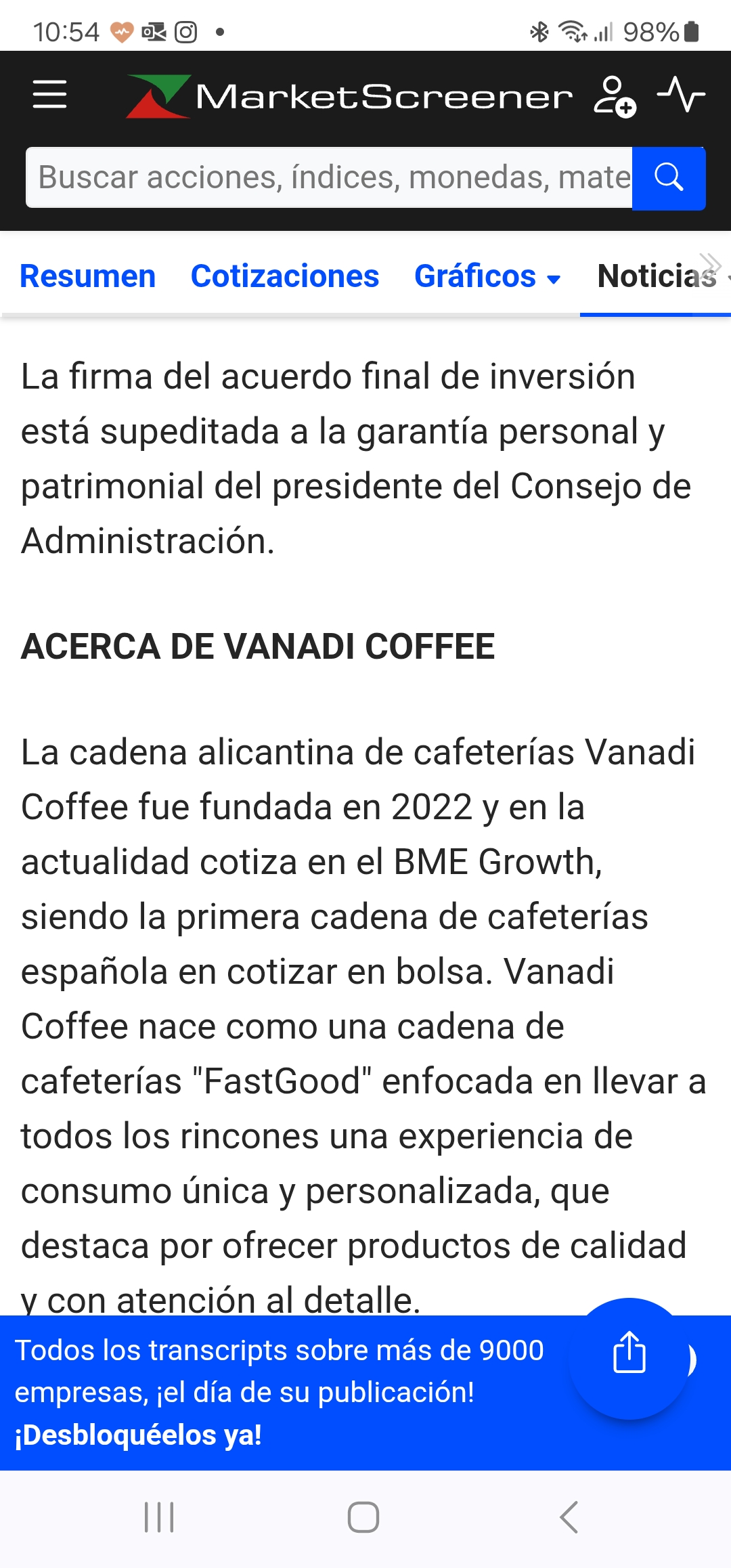This screenshot has width=731, height=1568.
Task: Select the Noticias tab
Action: (657, 276)
